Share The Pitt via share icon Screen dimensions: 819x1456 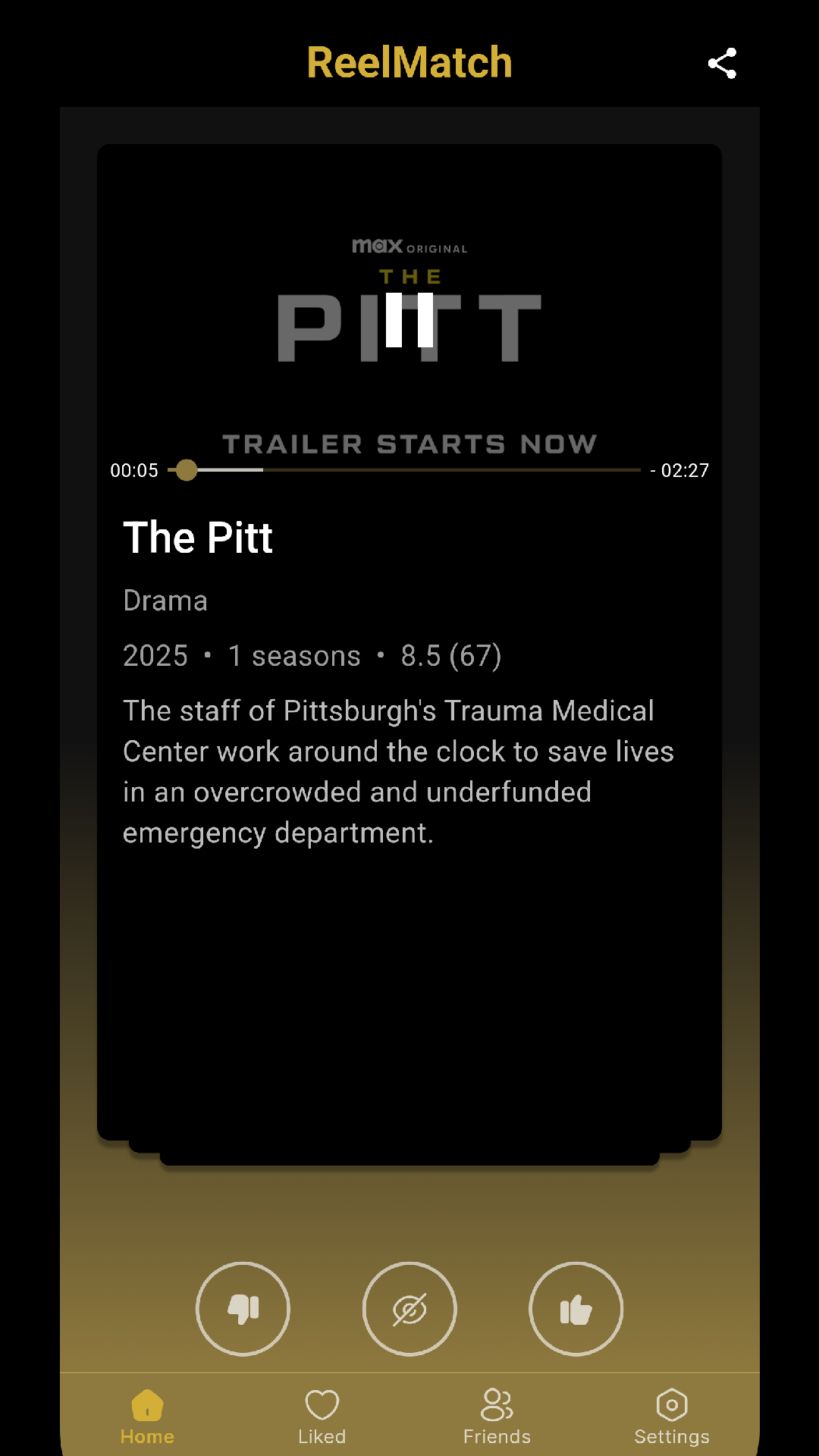[x=722, y=64]
